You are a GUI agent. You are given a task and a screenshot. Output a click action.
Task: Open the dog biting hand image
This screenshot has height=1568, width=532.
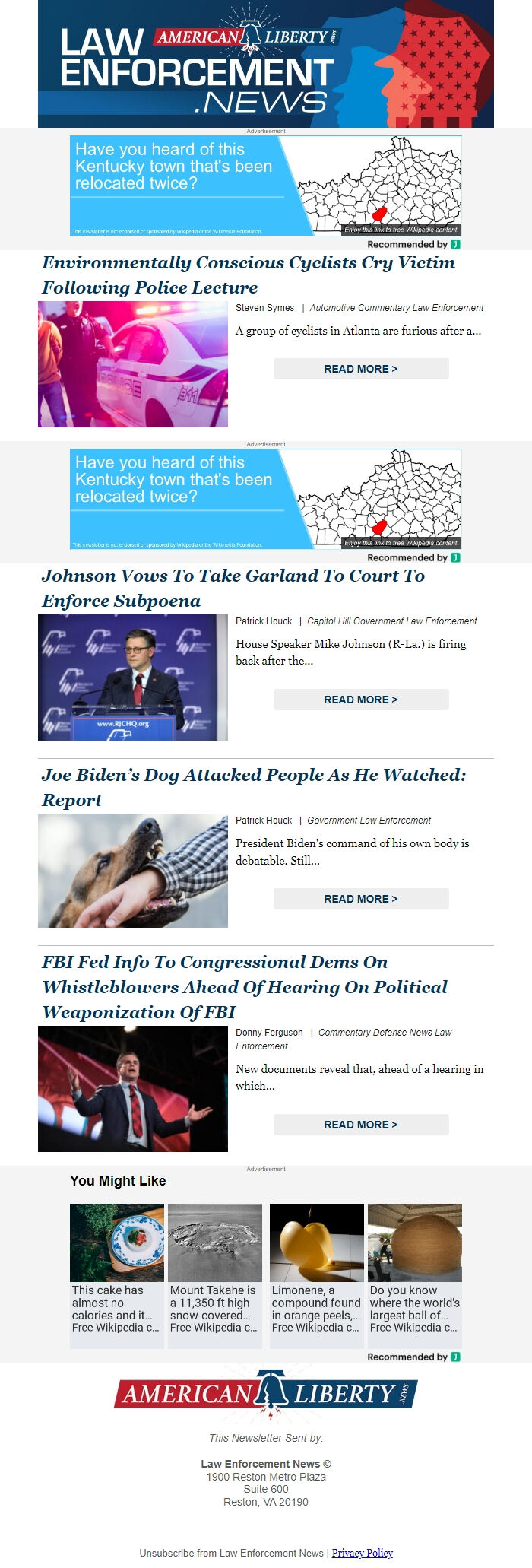133,871
